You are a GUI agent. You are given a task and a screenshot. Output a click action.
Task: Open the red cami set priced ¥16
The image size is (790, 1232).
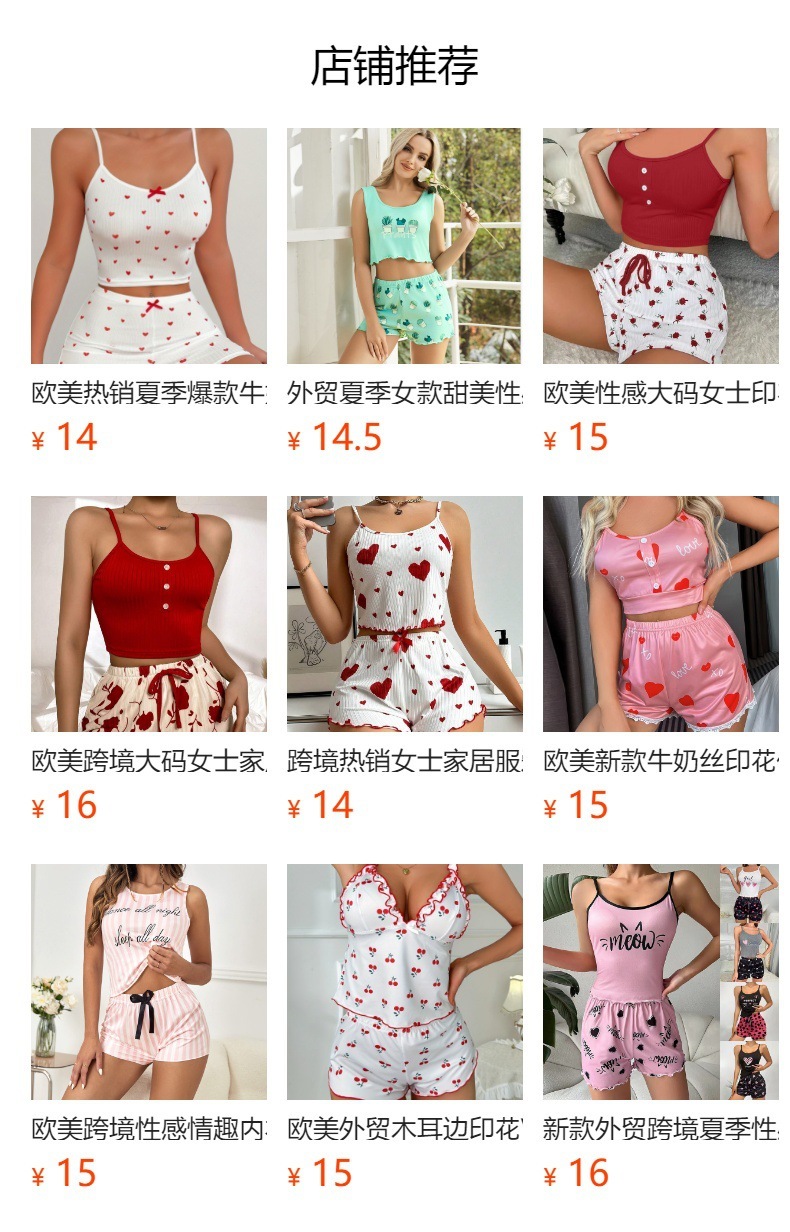click(x=148, y=614)
